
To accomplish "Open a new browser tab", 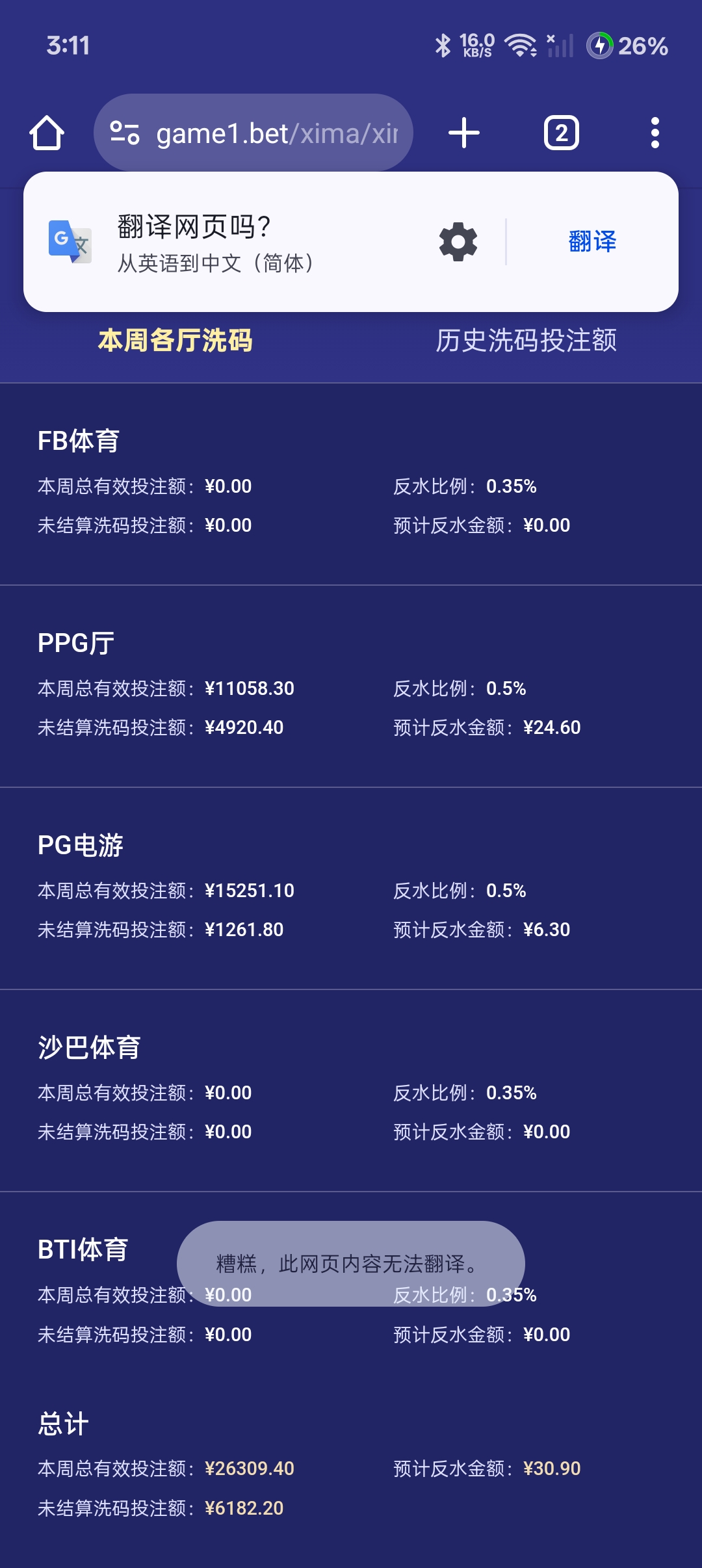I will click(464, 133).
